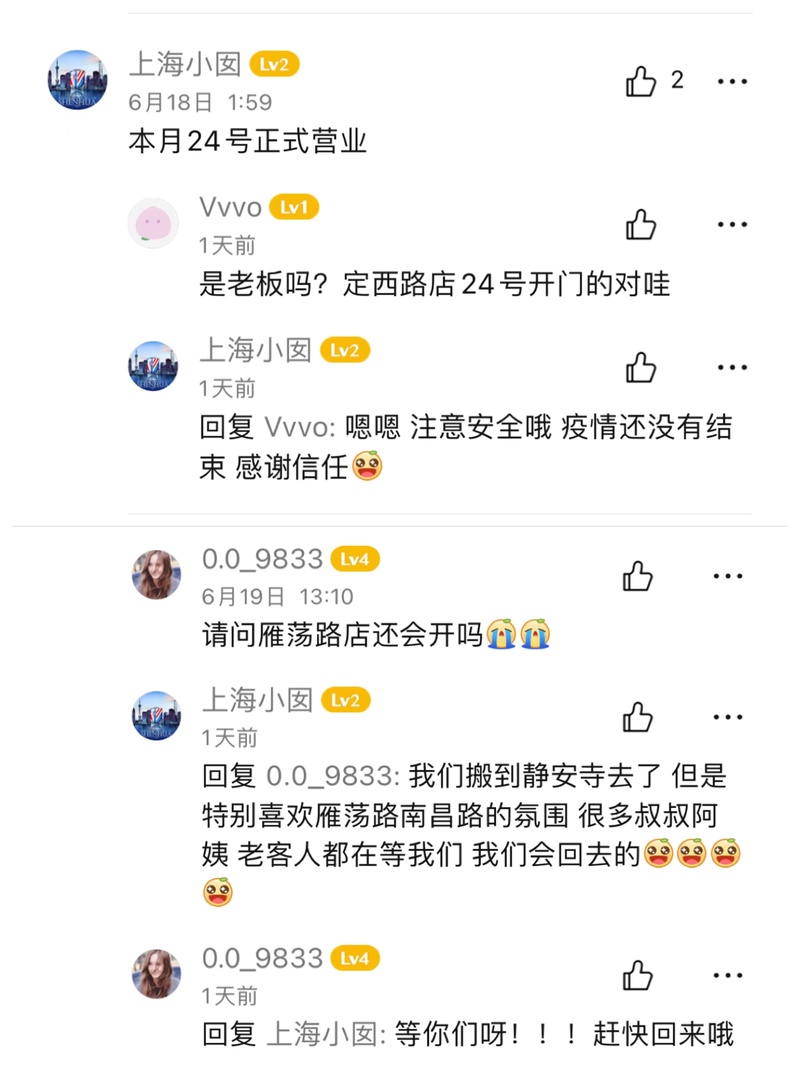This screenshot has height=1066, width=800.
Task: Tap the mentioned name "Vvvo:" in 上海小囡's reply
Action: [298, 428]
